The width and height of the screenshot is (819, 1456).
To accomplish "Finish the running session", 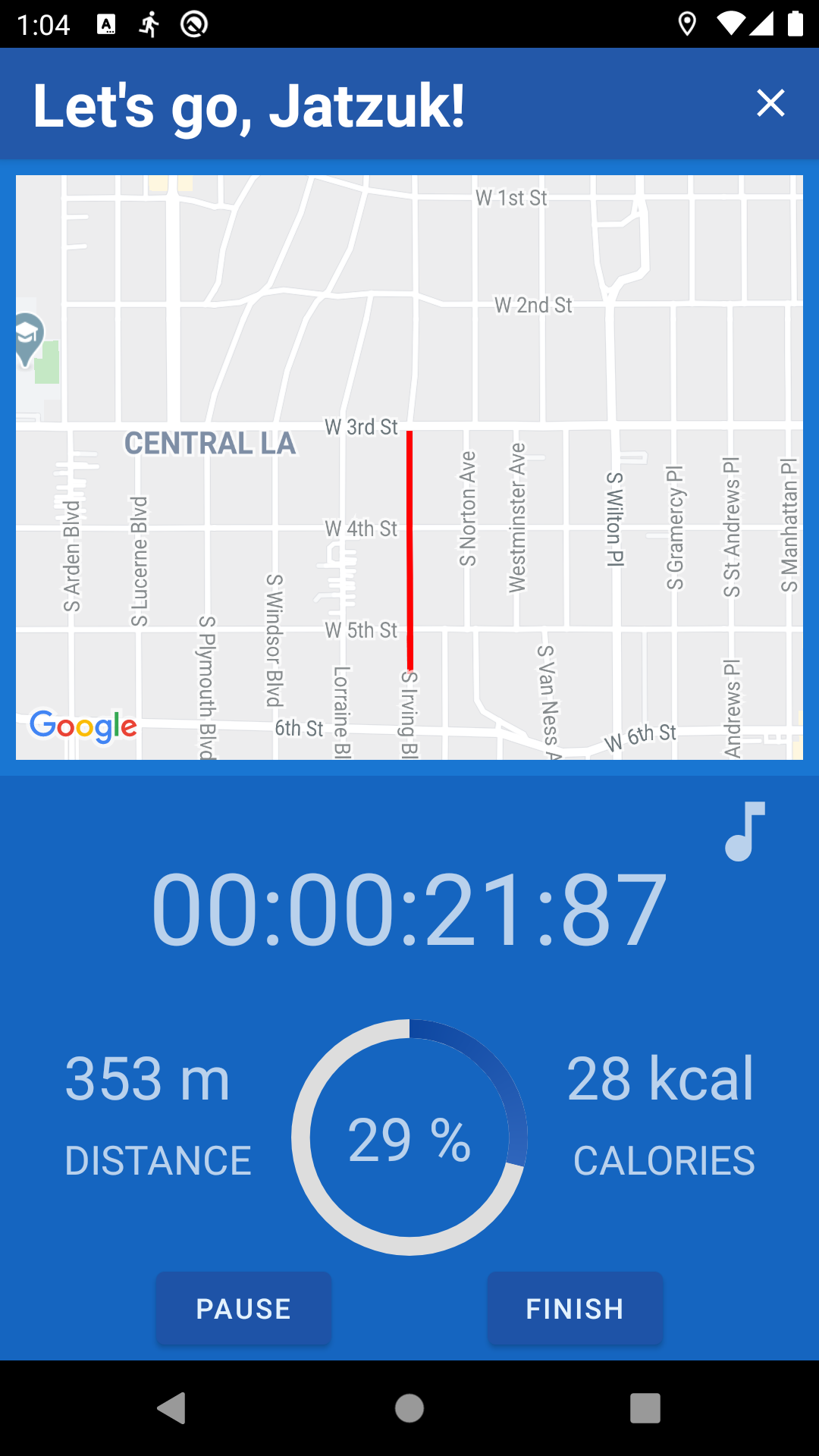I will coord(575,1308).
